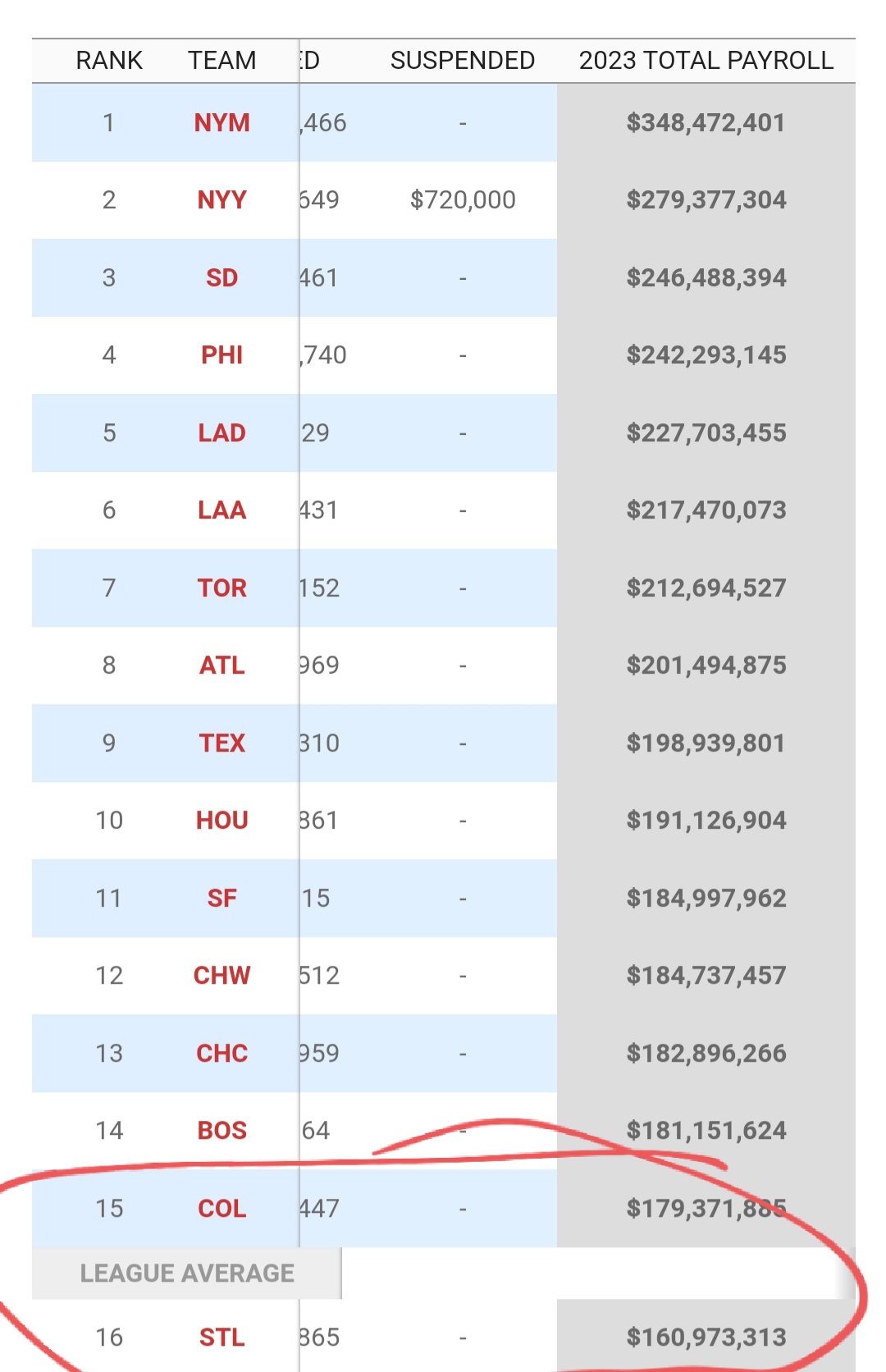View the SD team page
This screenshot has width=886, height=1372.
221,278
